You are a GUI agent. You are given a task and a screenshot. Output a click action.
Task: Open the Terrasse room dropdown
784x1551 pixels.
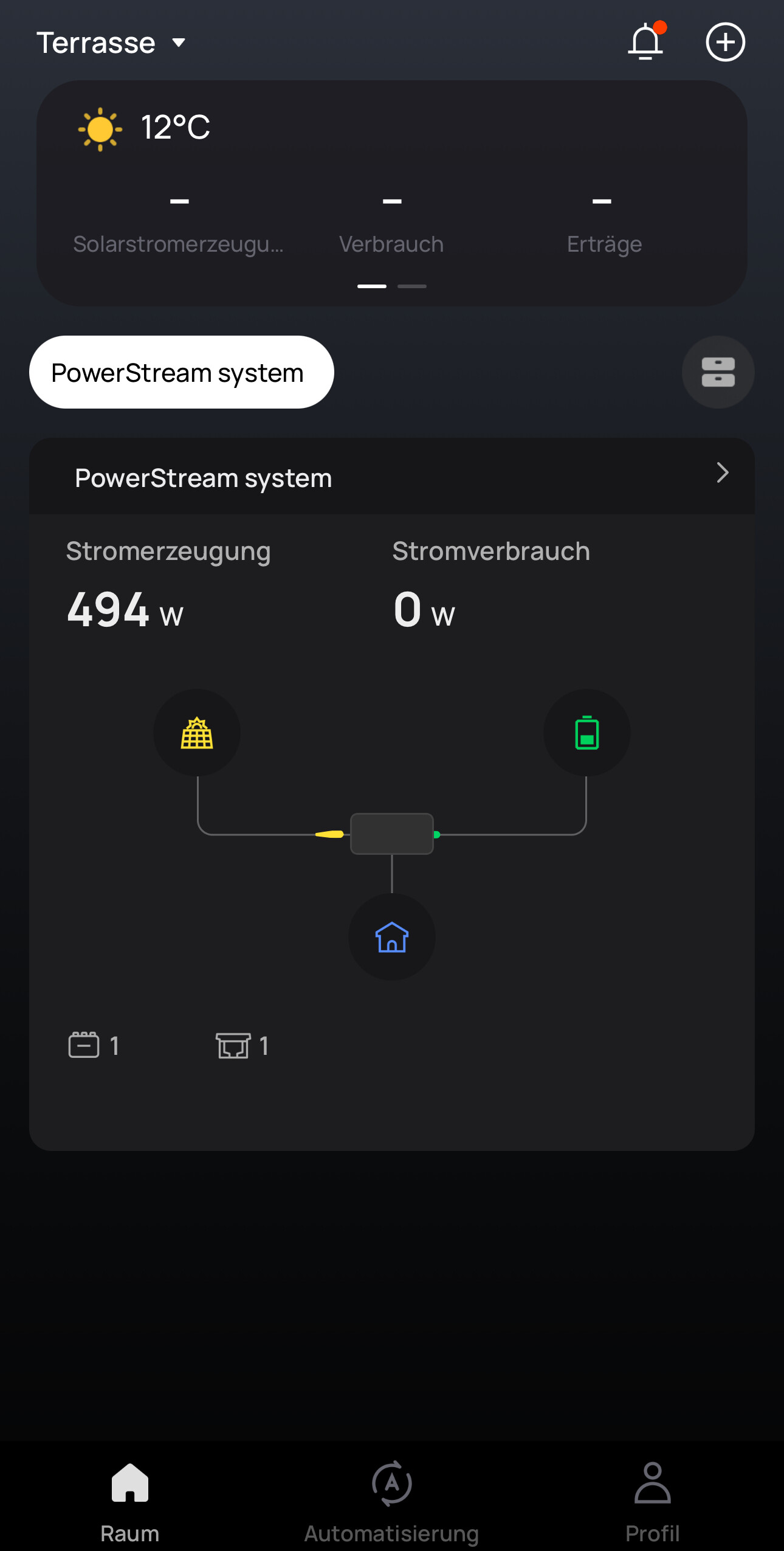coord(111,43)
